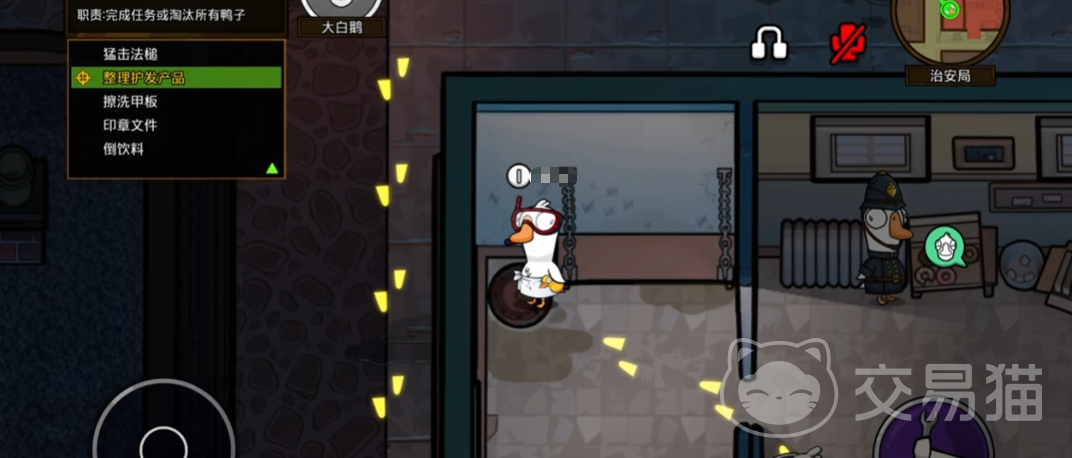Tap the 大白鹅 role badge
Screen dimensions: 1072x458
click(342, 20)
